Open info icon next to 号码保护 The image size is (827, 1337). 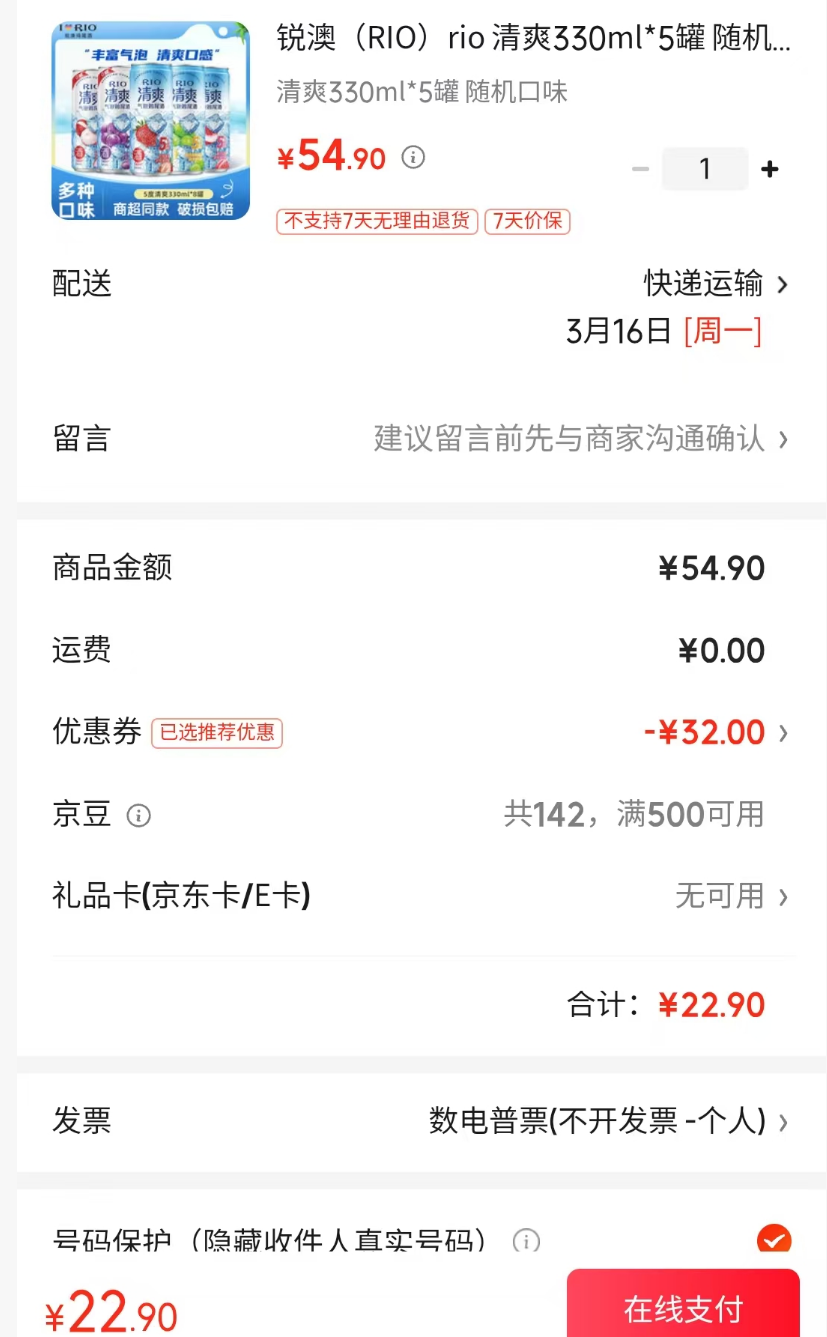coord(525,1241)
